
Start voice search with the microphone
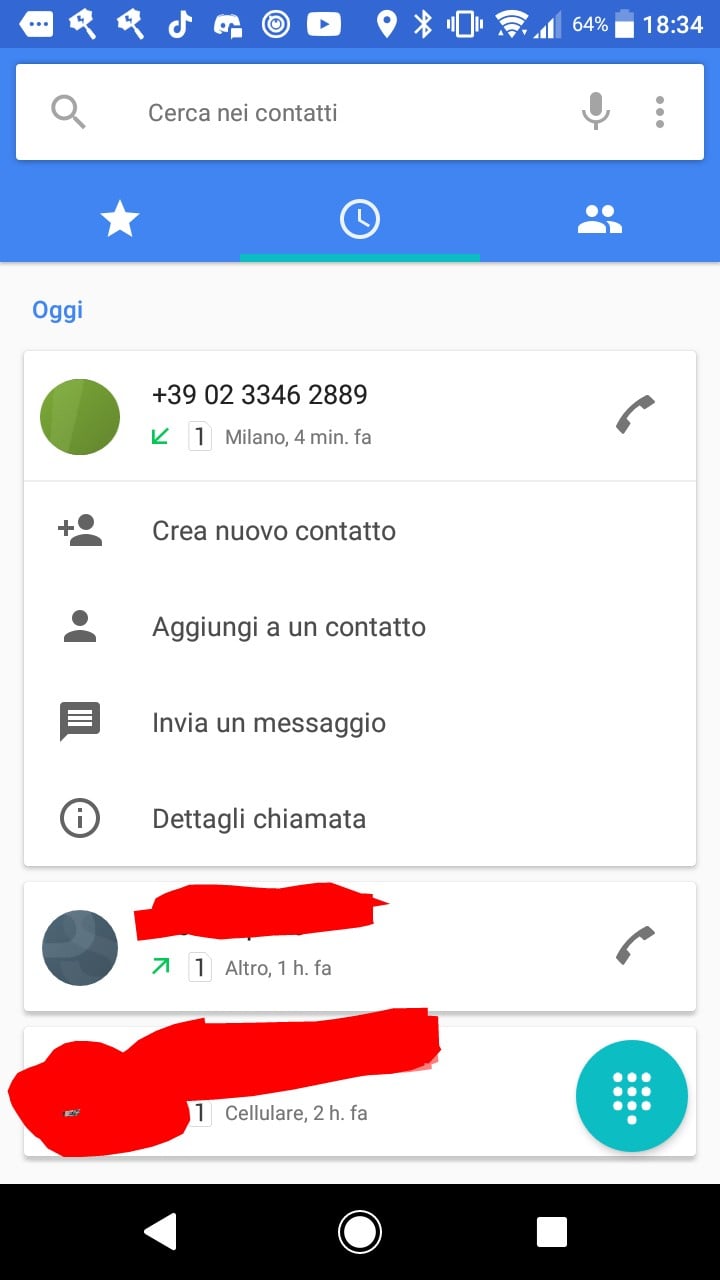click(596, 112)
